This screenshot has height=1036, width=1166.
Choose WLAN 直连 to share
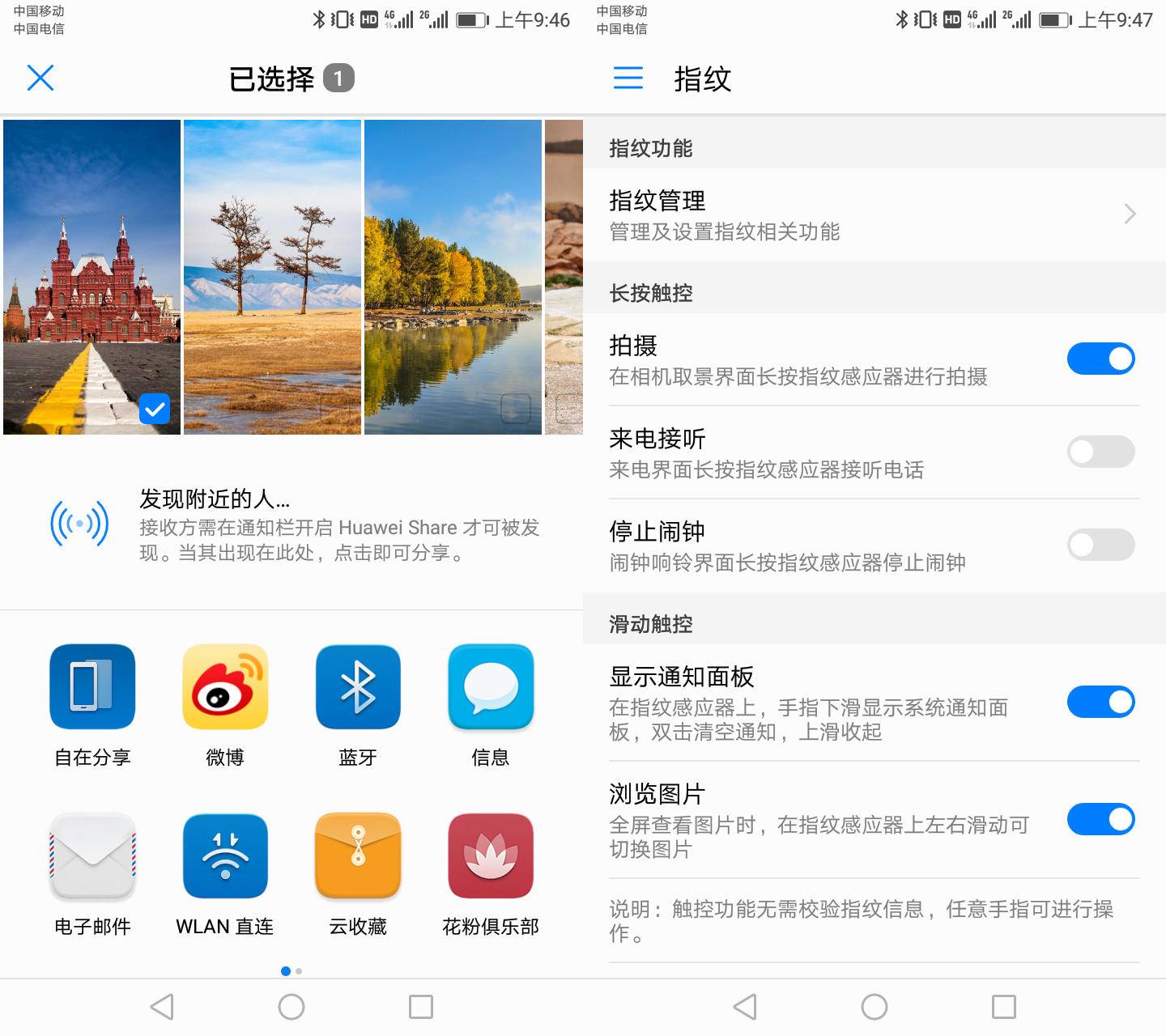click(225, 856)
